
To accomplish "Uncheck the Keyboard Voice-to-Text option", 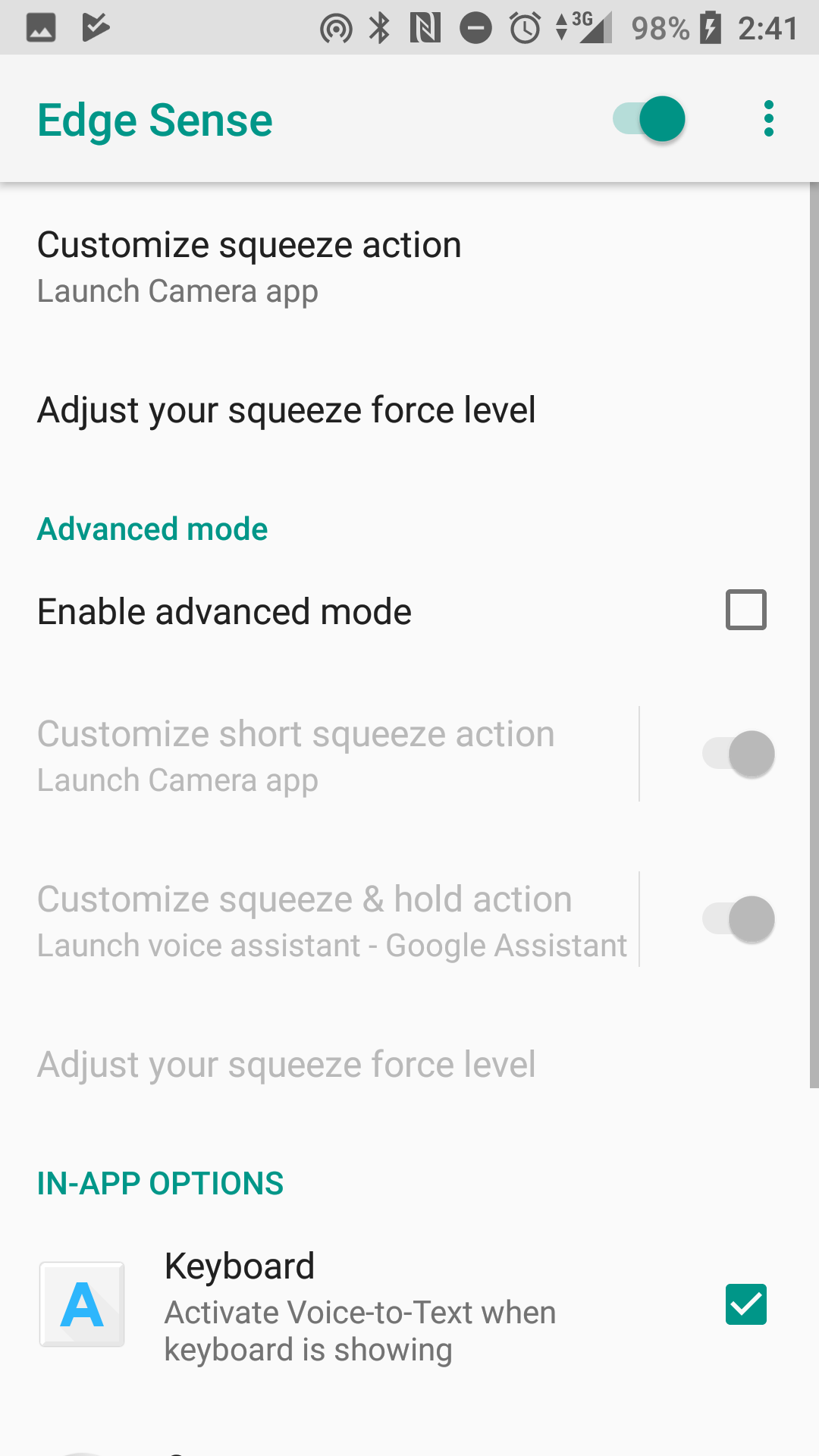I will pyautogui.click(x=746, y=1304).
